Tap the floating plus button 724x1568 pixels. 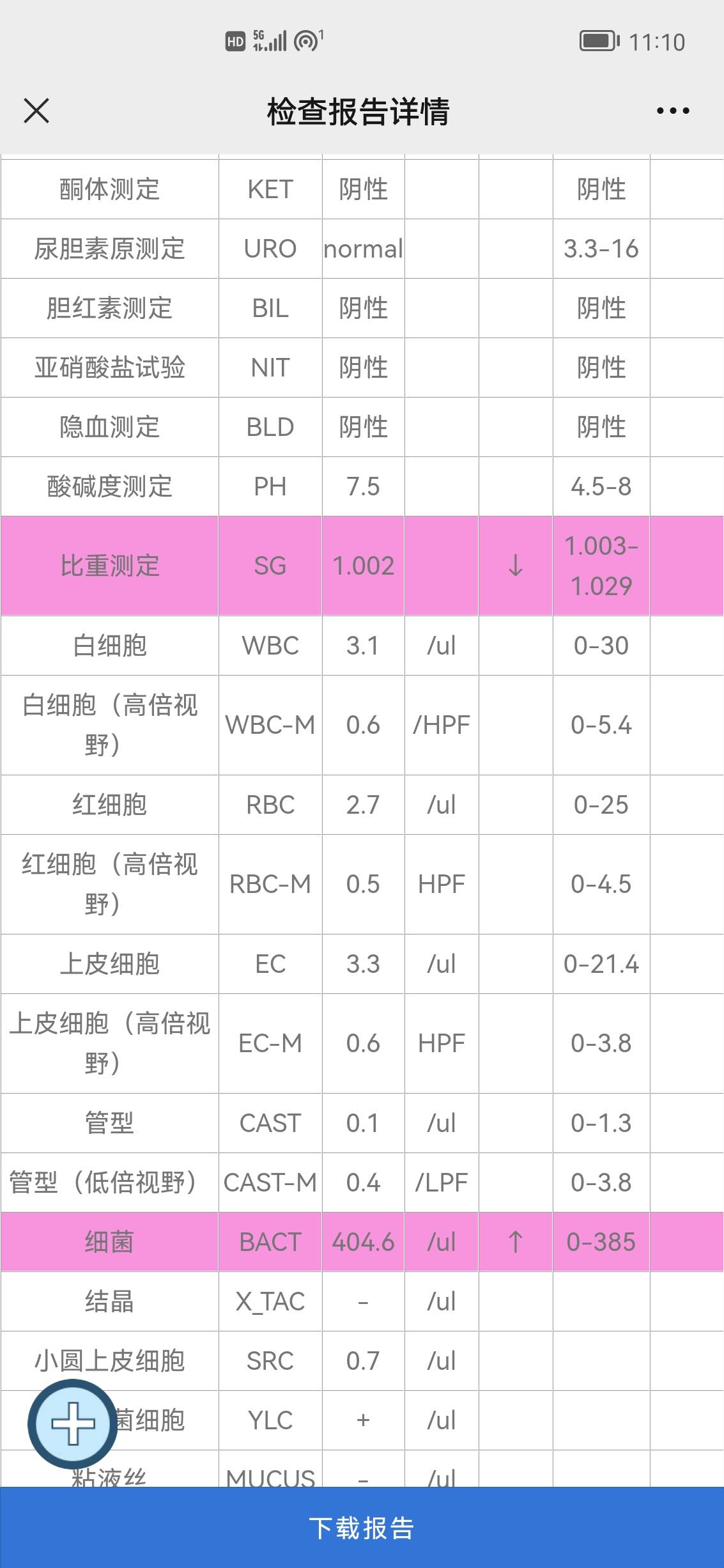tap(73, 1424)
